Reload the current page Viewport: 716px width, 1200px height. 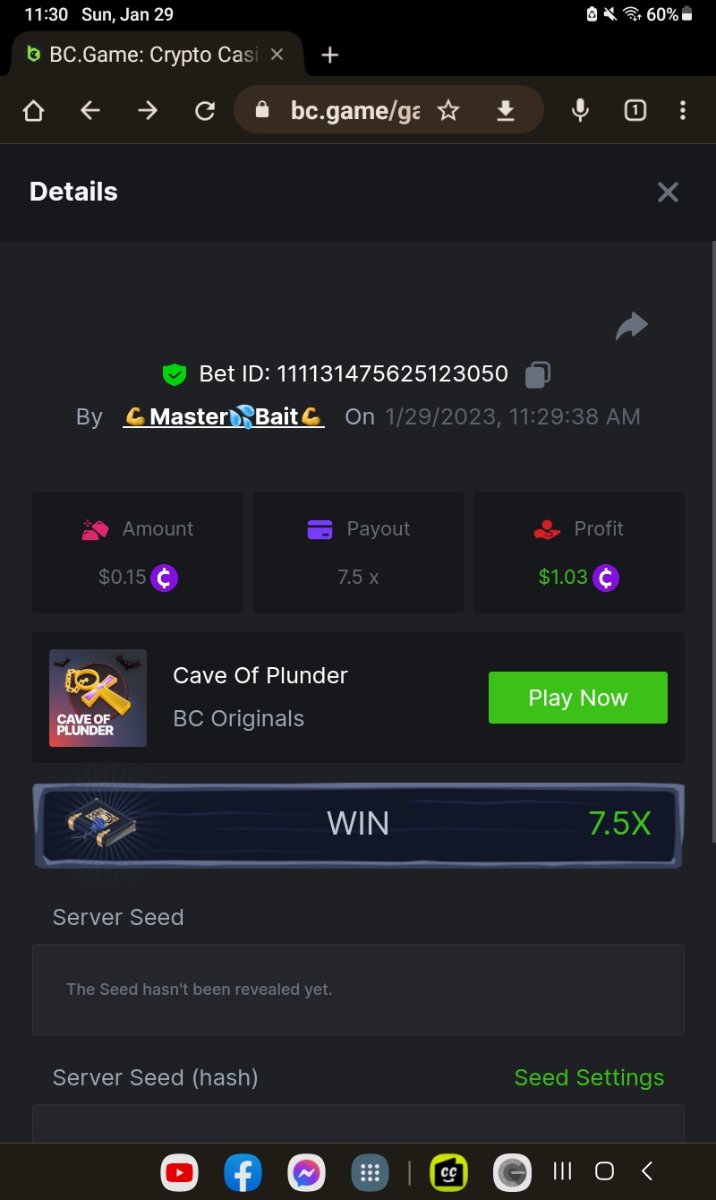click(205, 111)
